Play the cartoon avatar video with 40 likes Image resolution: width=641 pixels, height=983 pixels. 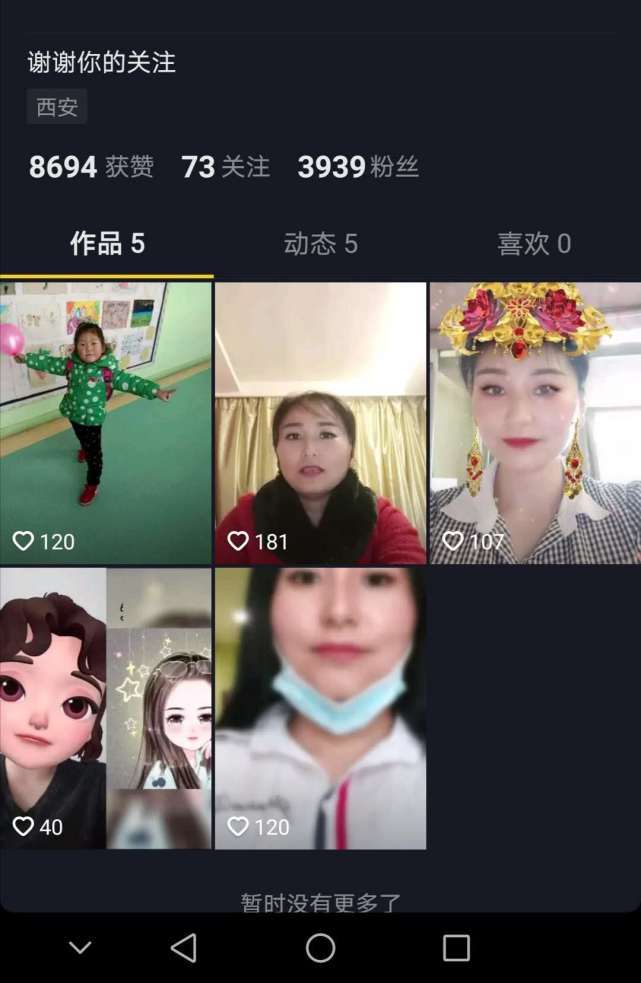click(106, 708)
